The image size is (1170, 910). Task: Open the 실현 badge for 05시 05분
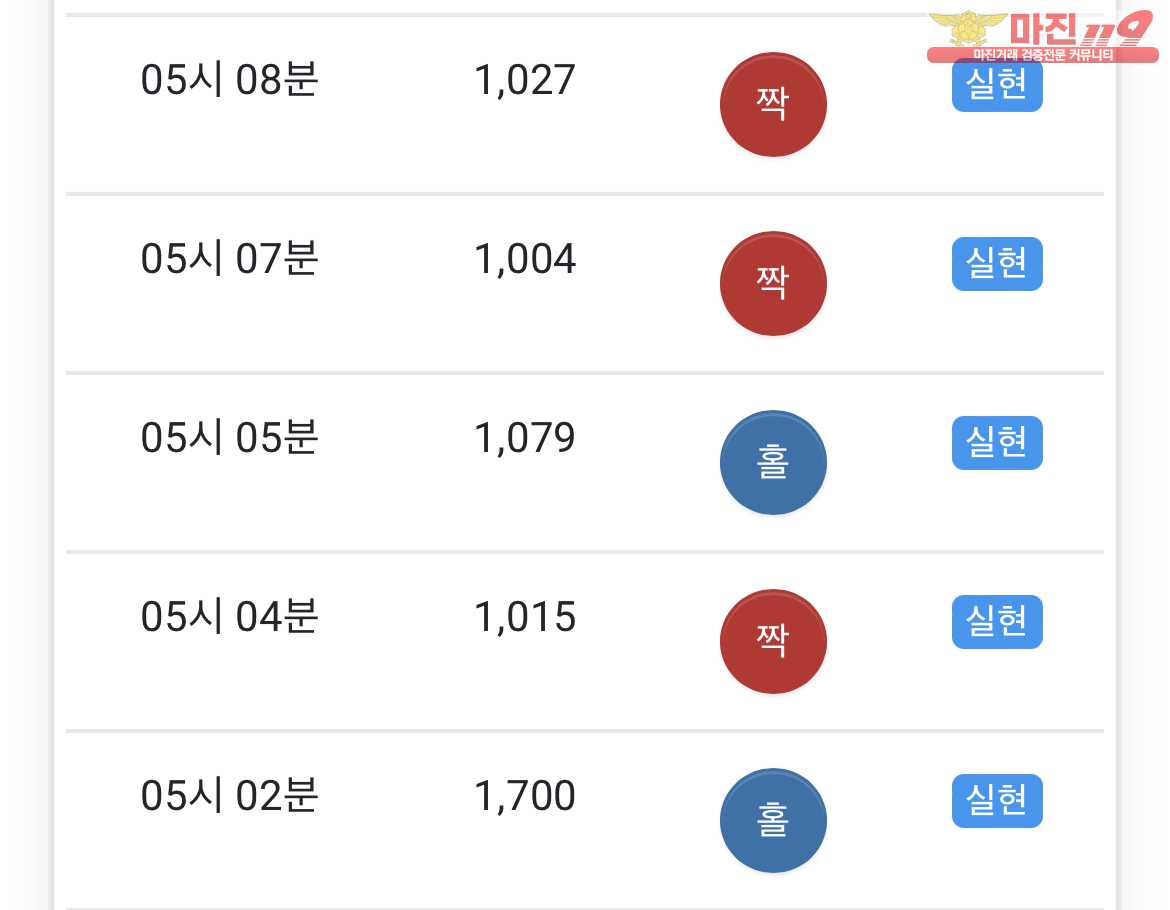point(996,442)
